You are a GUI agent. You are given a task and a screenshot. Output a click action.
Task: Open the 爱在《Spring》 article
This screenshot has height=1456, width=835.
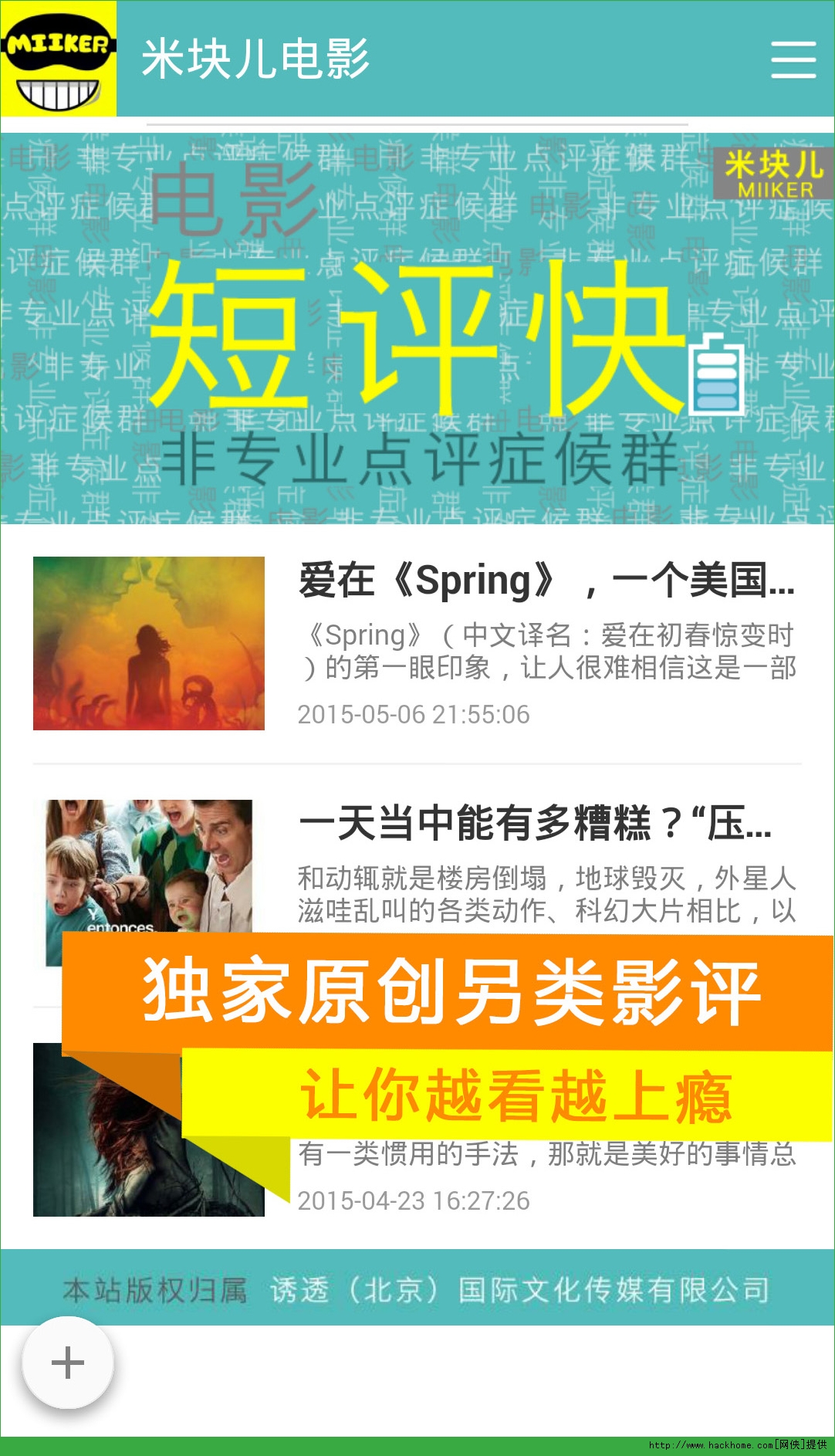click(546, 581)
